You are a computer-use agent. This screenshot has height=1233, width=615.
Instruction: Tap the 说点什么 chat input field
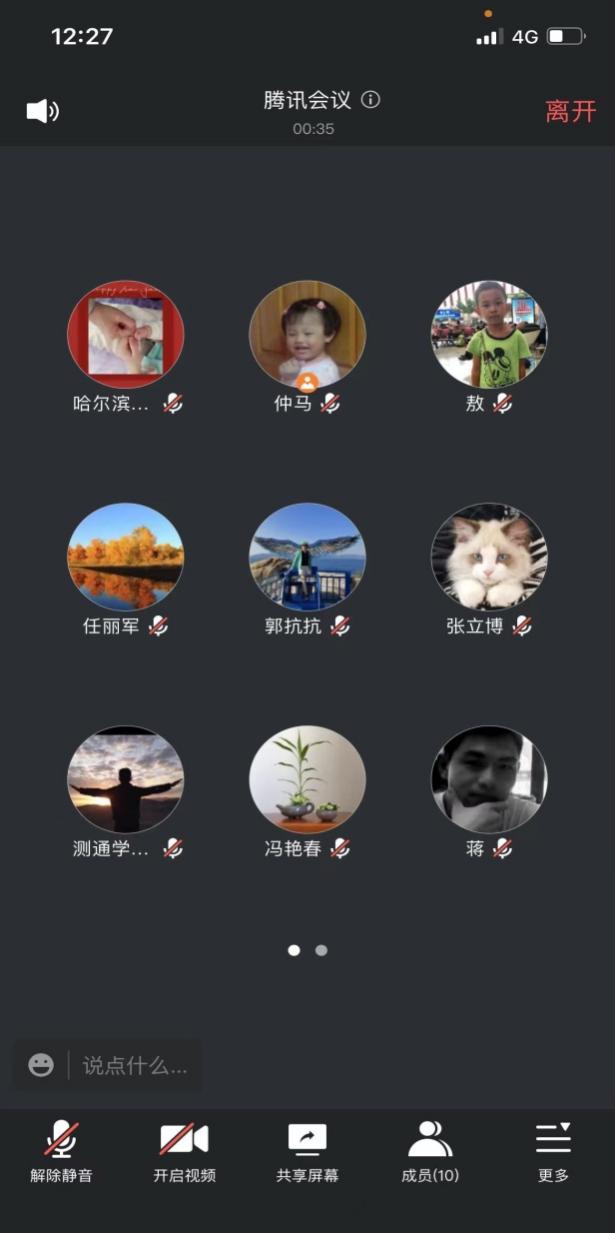coord(134,1065)
